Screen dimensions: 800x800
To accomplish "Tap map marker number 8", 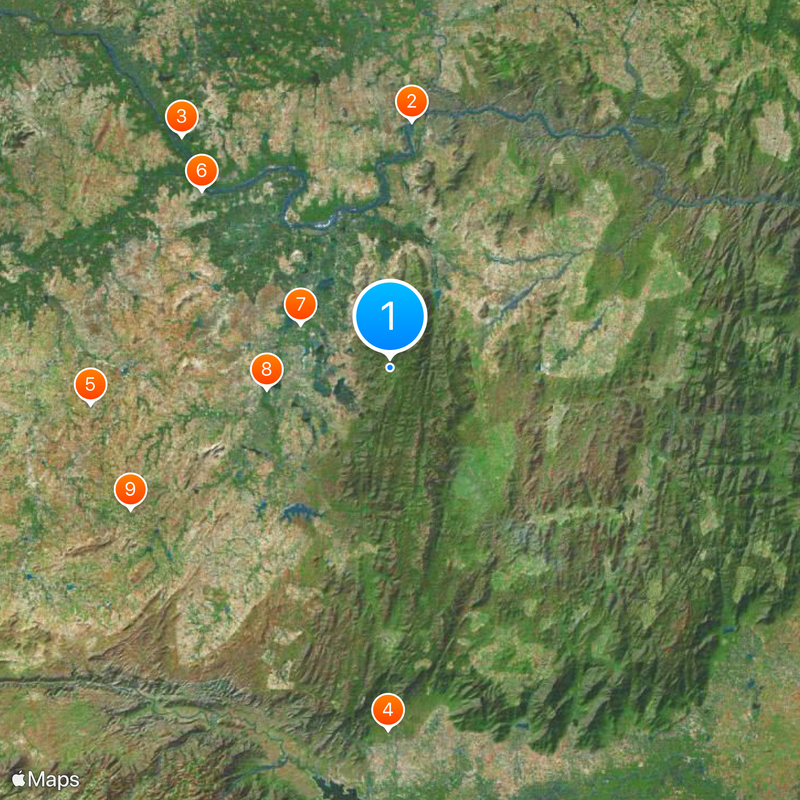I will pyautogui.click(x=266, y=370).
